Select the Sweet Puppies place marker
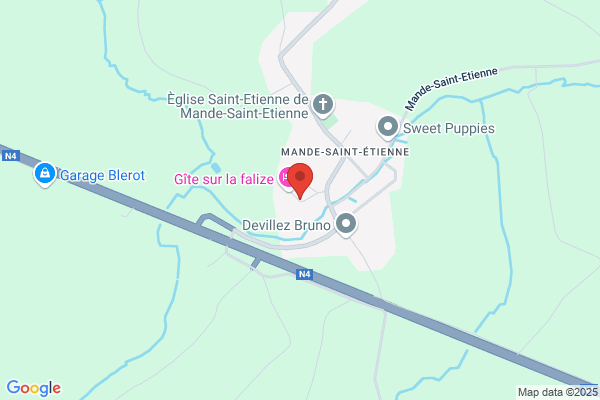 (x=388, y=127)
